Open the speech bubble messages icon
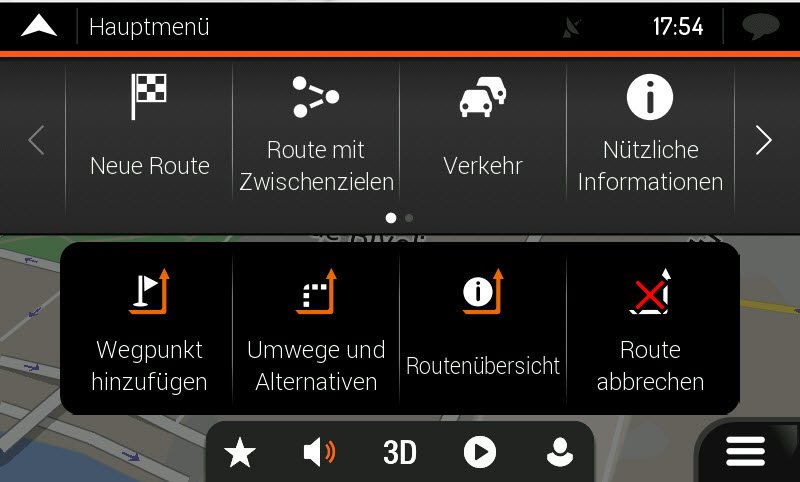 [x=760, y=27]
